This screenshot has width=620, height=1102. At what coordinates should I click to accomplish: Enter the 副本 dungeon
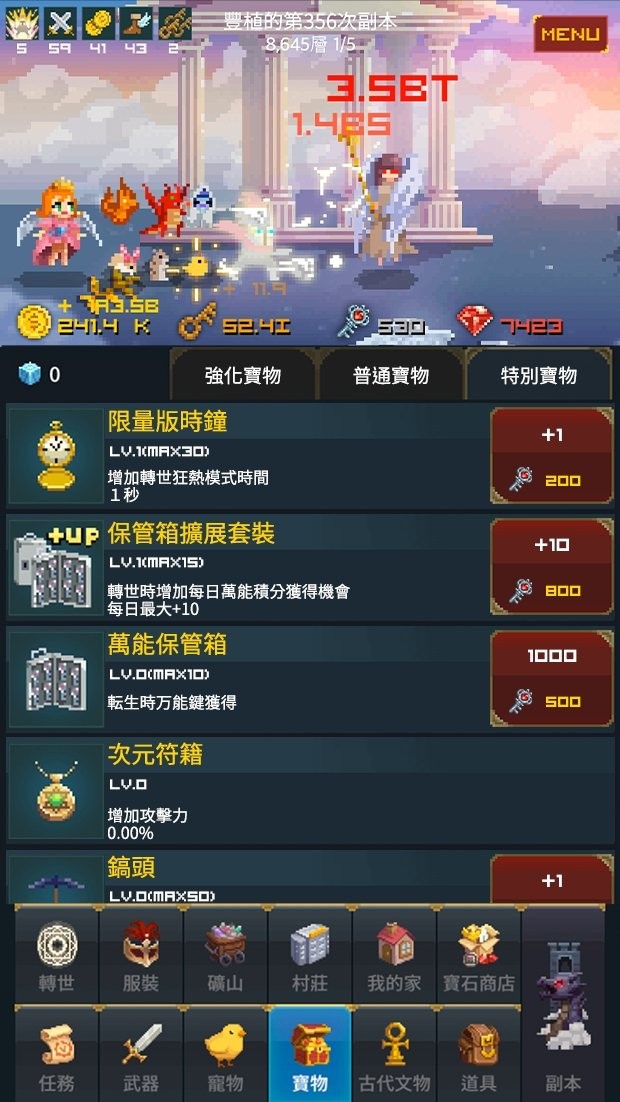click(x=563, y=1010)
